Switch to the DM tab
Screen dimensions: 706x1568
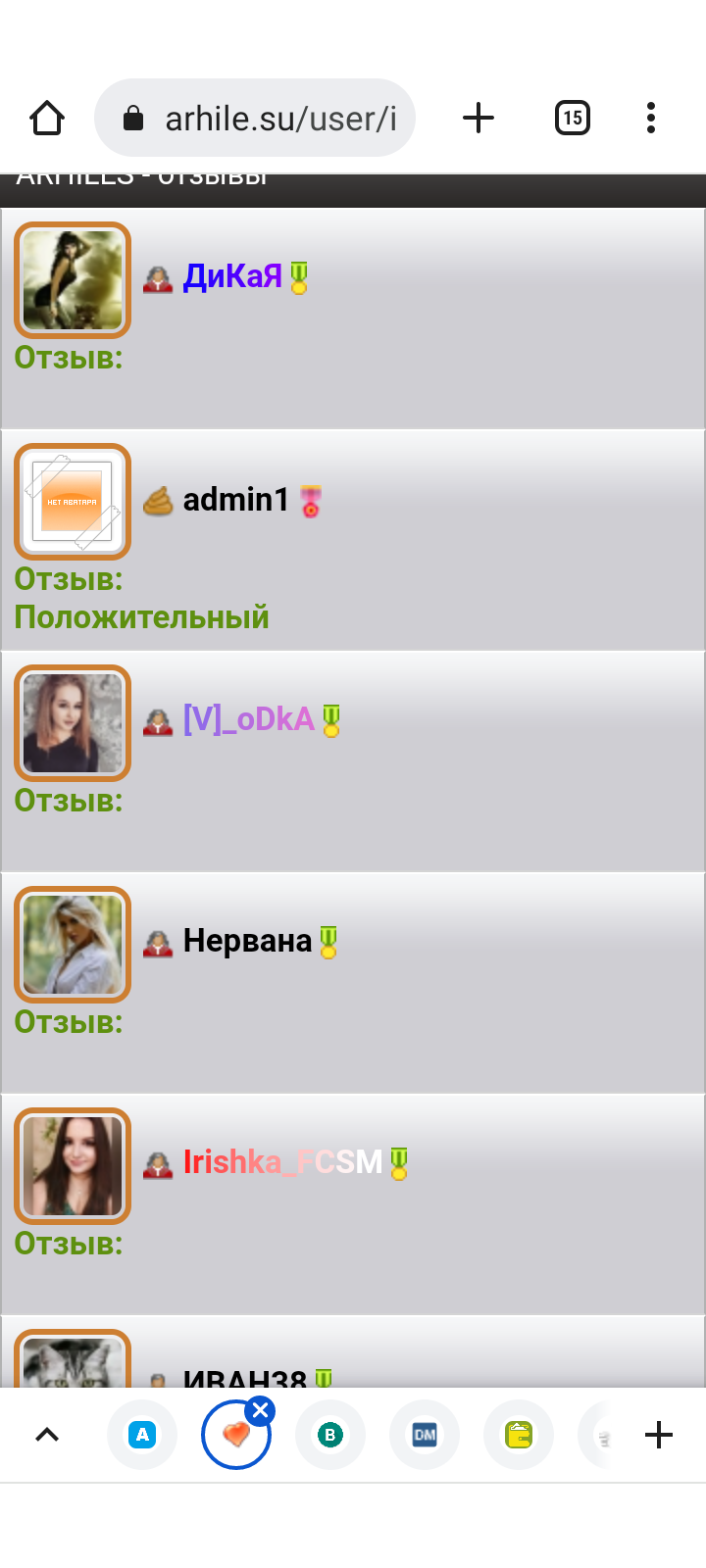[425, 1435]
